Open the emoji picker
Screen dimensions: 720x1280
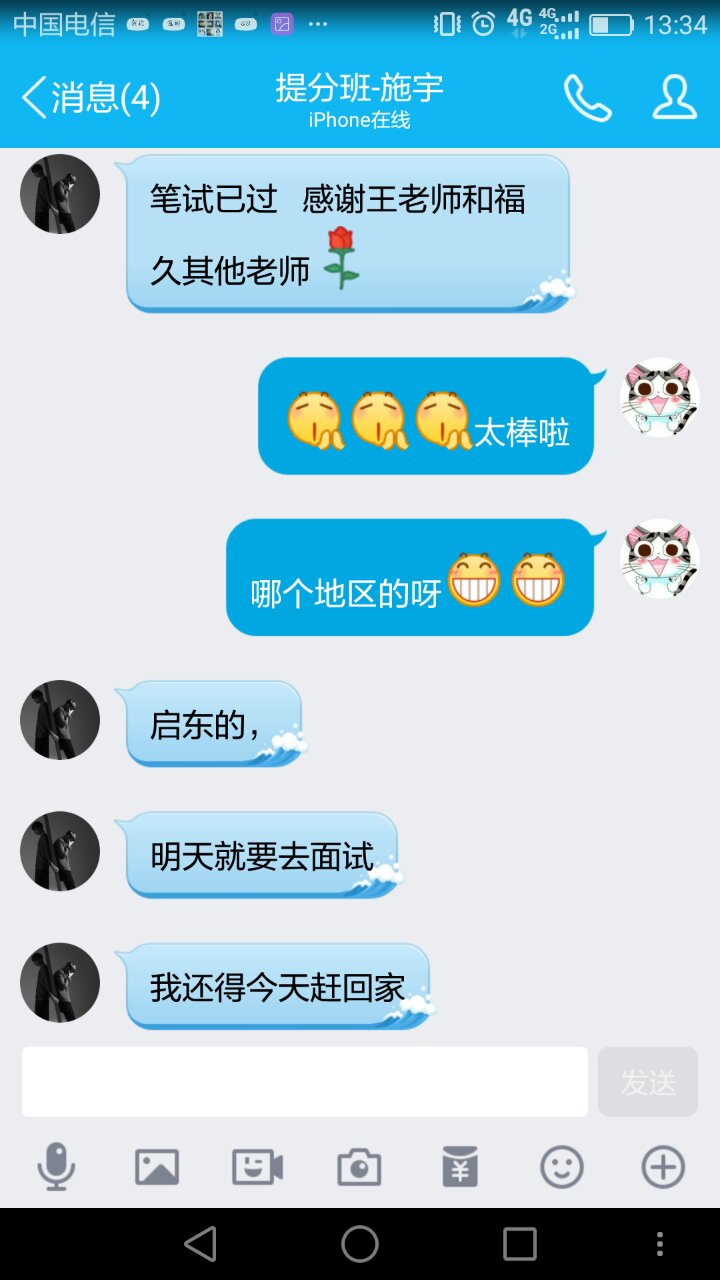pos(561,1167)
